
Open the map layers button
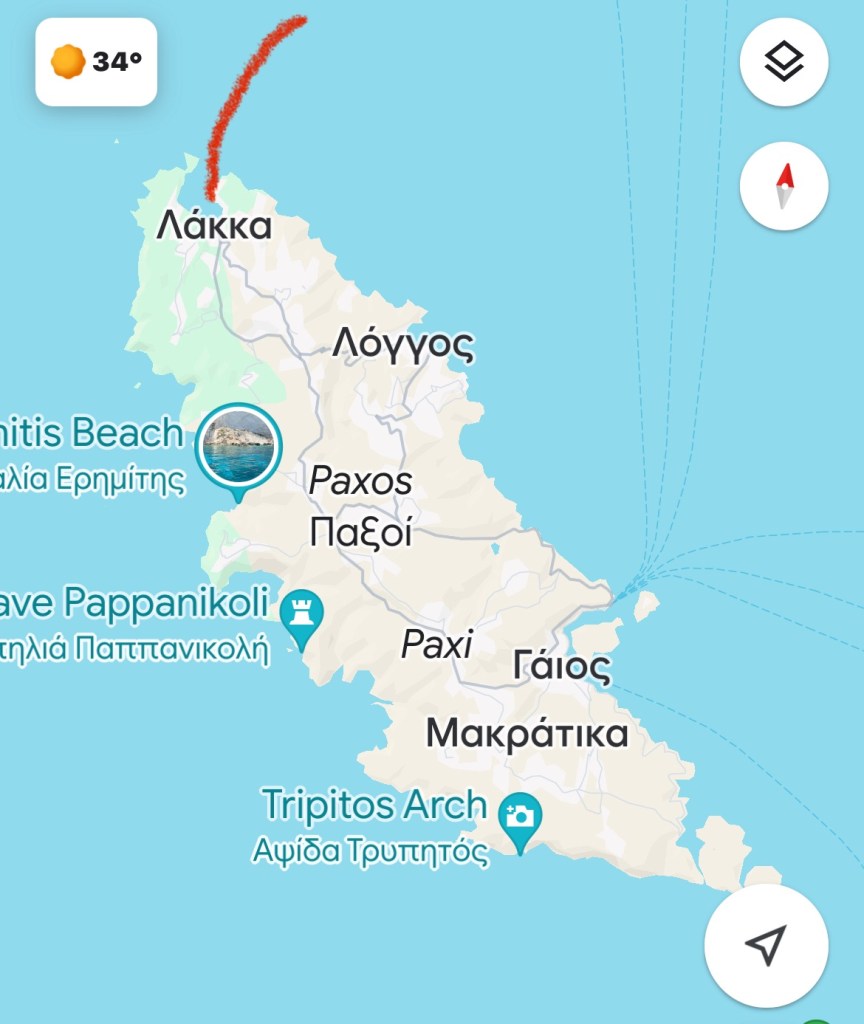coord(784,62)
